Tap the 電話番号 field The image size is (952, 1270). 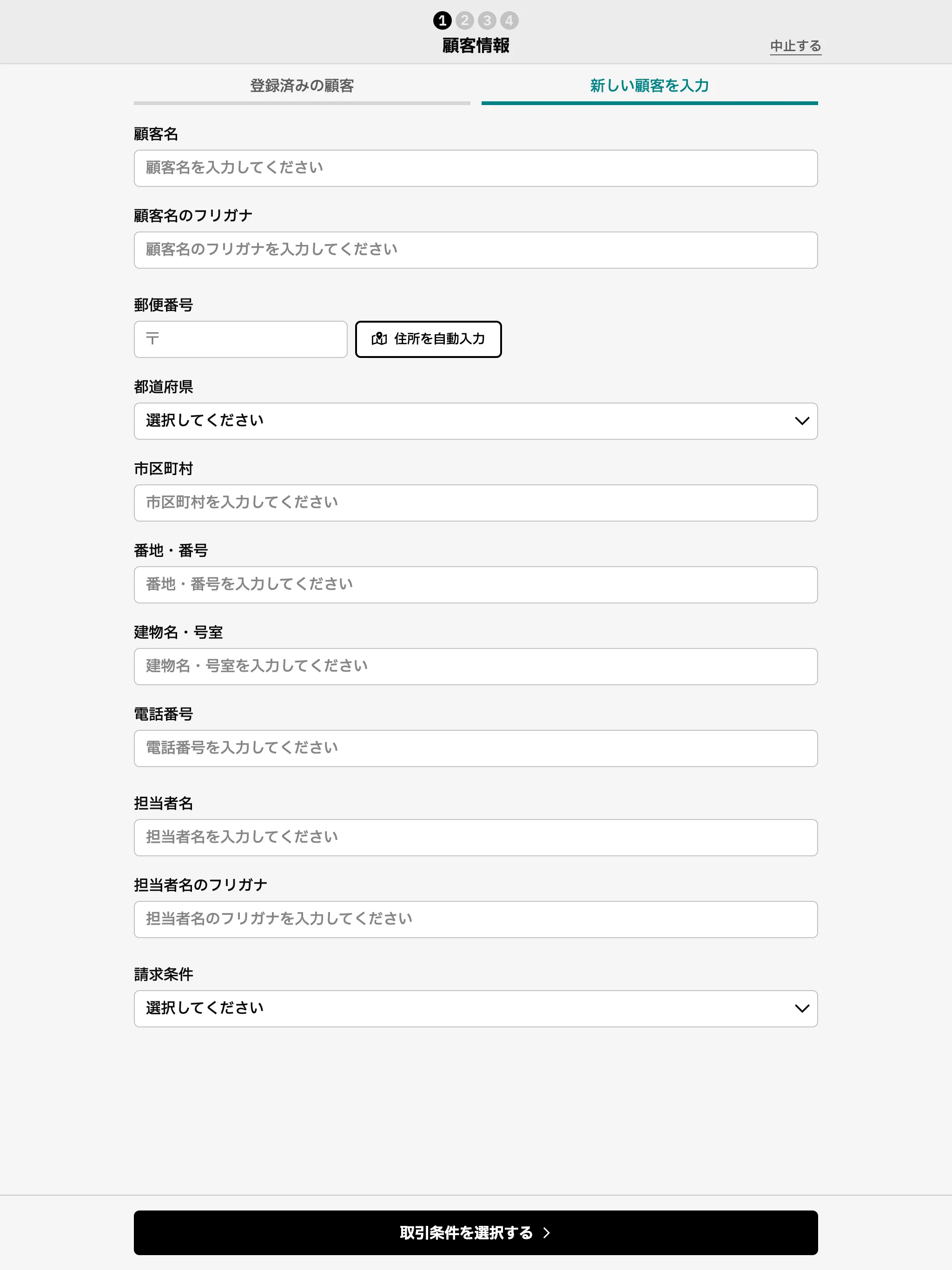click(476, 748)
